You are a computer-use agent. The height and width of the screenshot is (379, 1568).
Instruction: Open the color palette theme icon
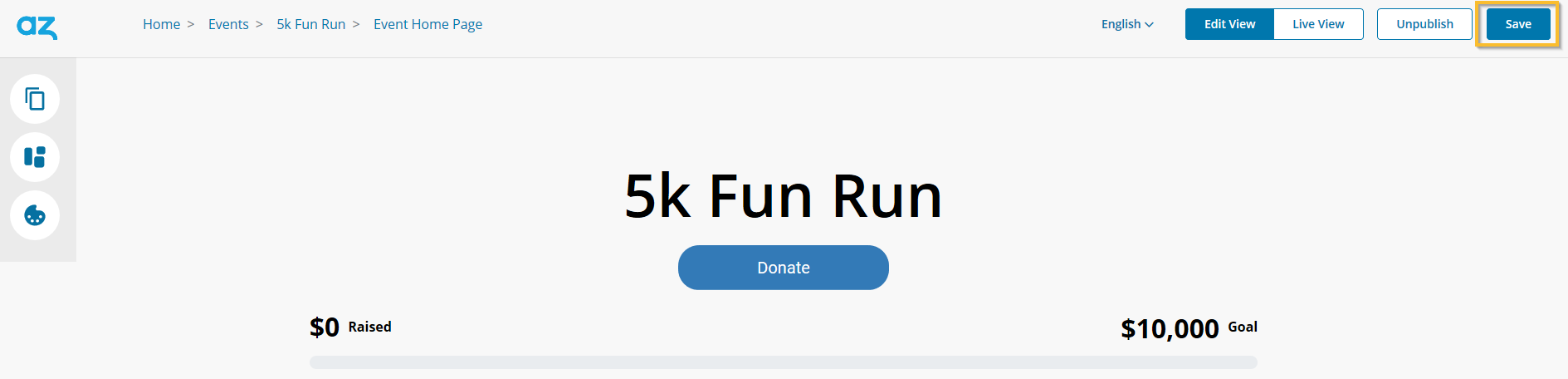[x=35, y=215]
